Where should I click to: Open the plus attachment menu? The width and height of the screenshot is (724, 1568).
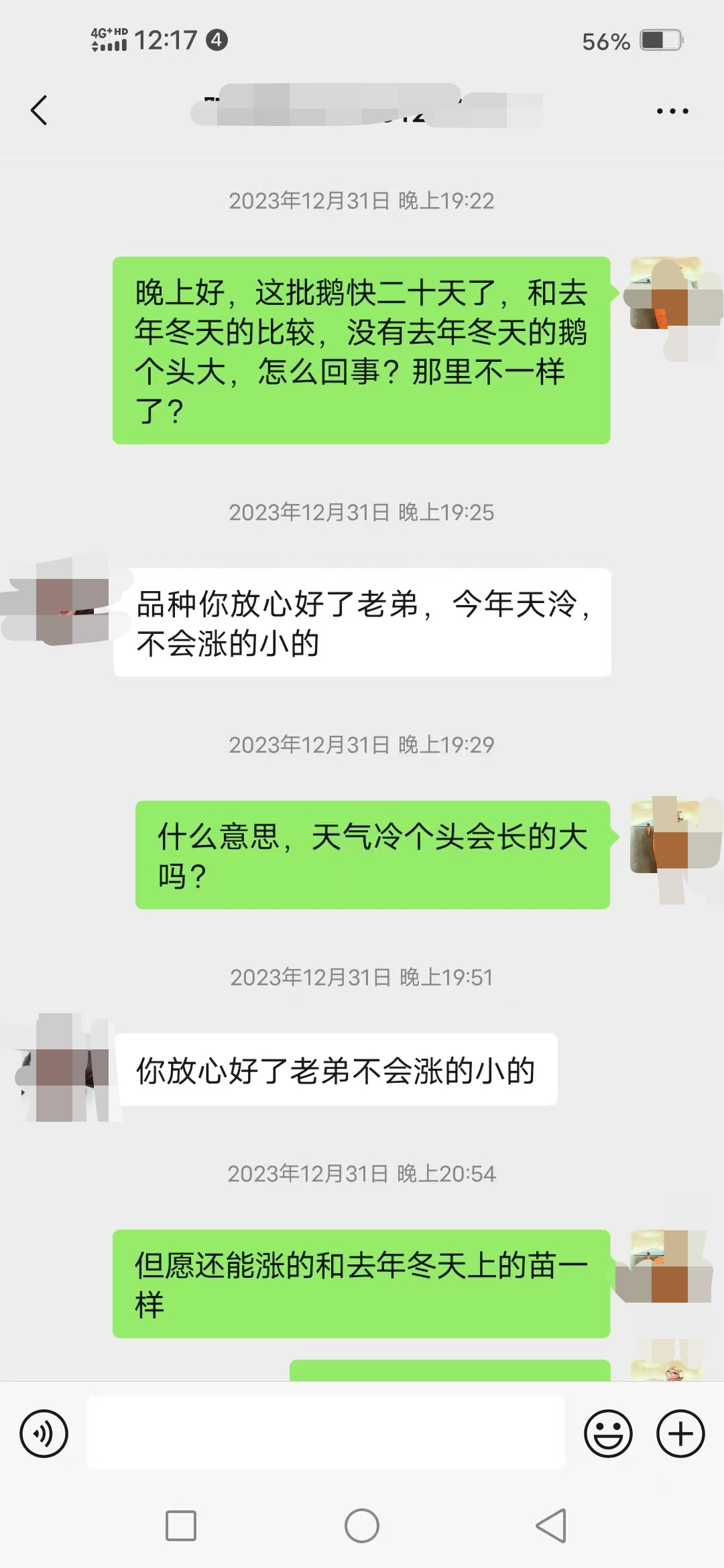click(x=680, y=1433)
